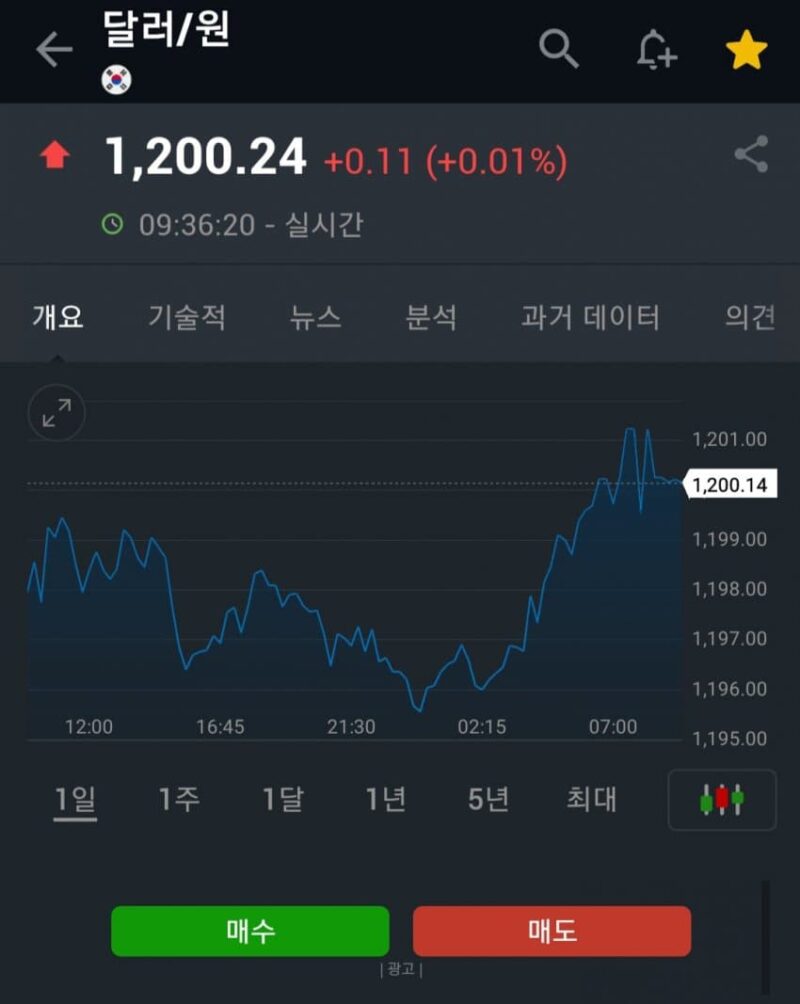Select the 분석 tab
Screen dimensions: 800x1004
pyautogui.click(x=431, y=318)
